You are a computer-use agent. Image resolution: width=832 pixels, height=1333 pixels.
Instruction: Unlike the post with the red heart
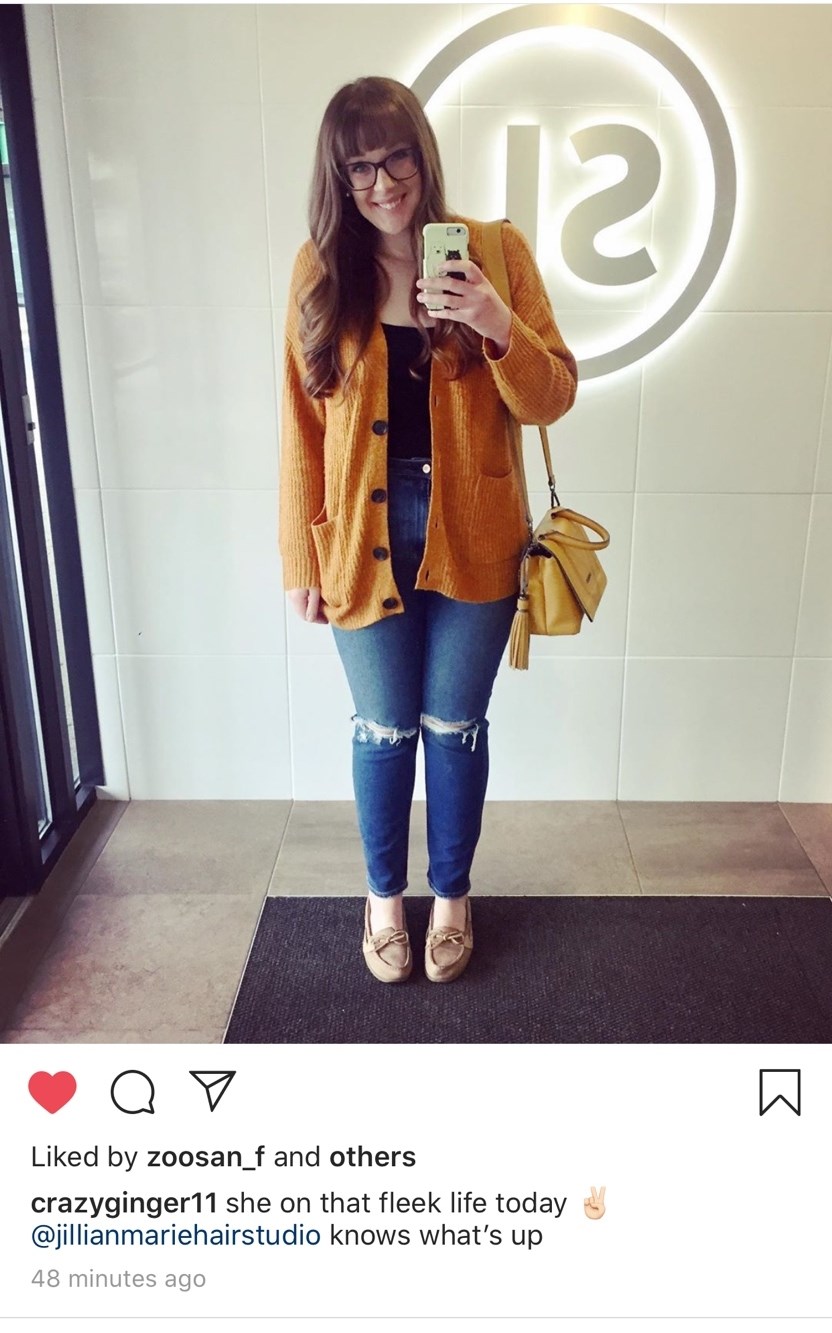click(52, 1092)
